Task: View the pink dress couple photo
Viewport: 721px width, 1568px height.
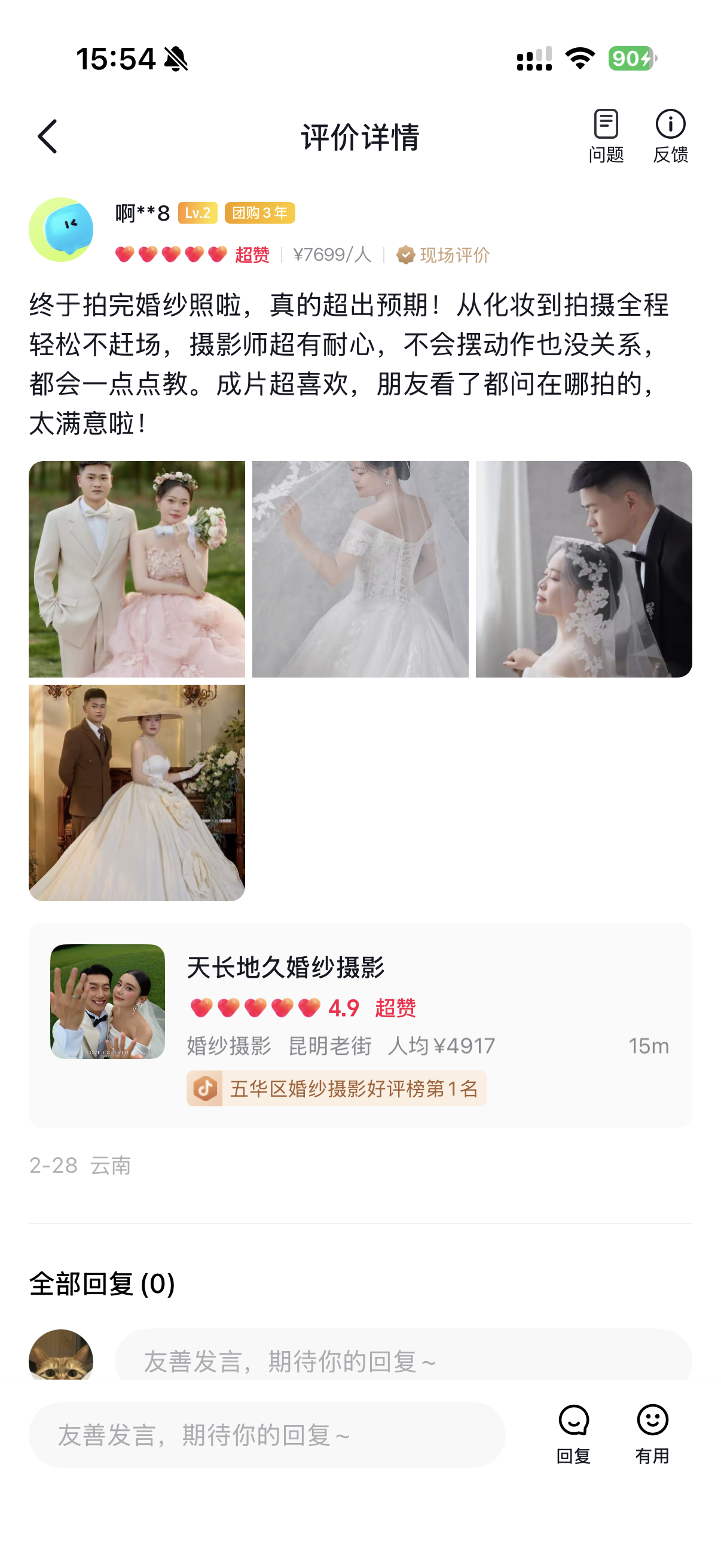Action: (x=137, y=569)
